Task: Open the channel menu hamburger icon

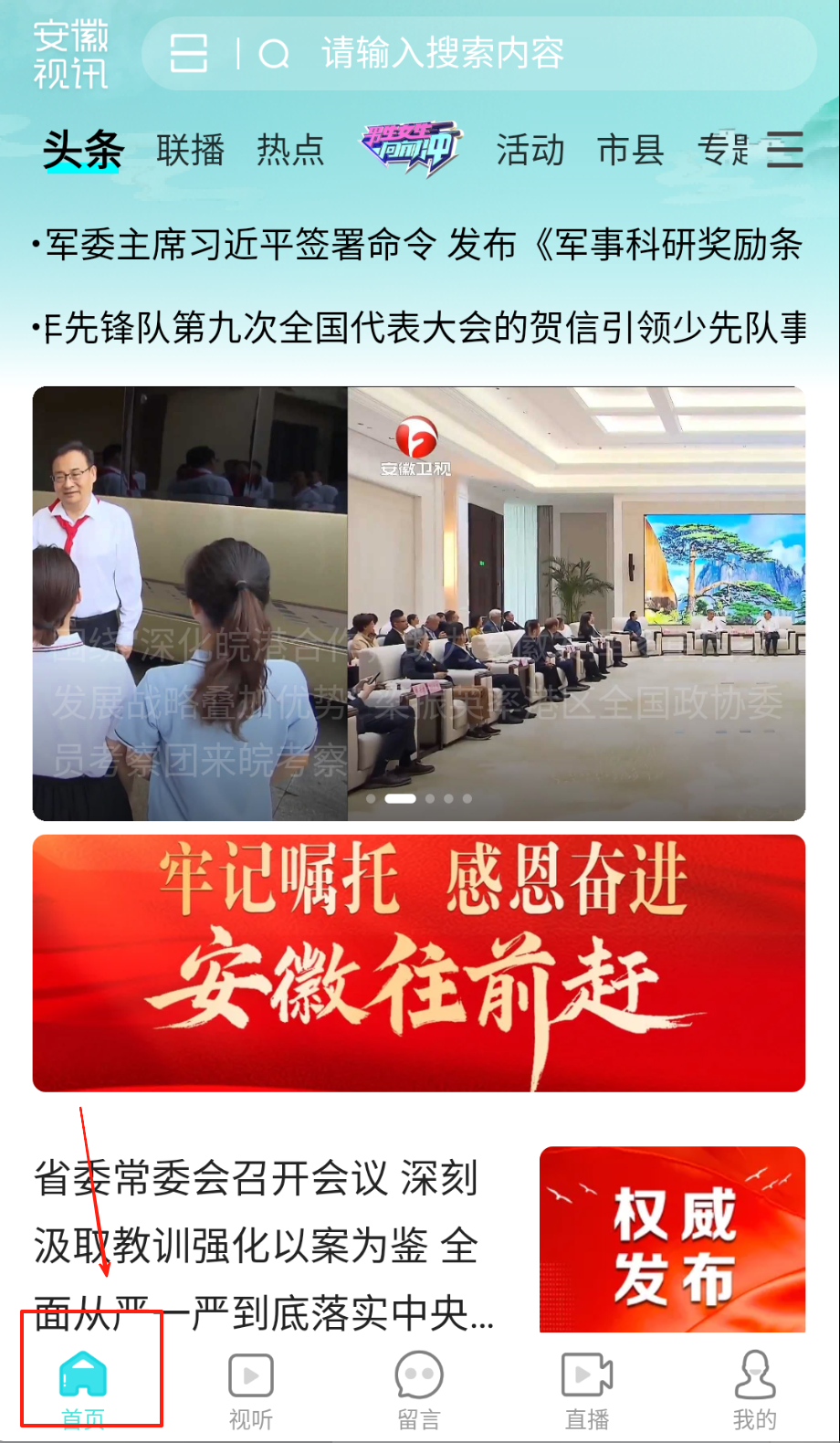Action: point(784,150)
